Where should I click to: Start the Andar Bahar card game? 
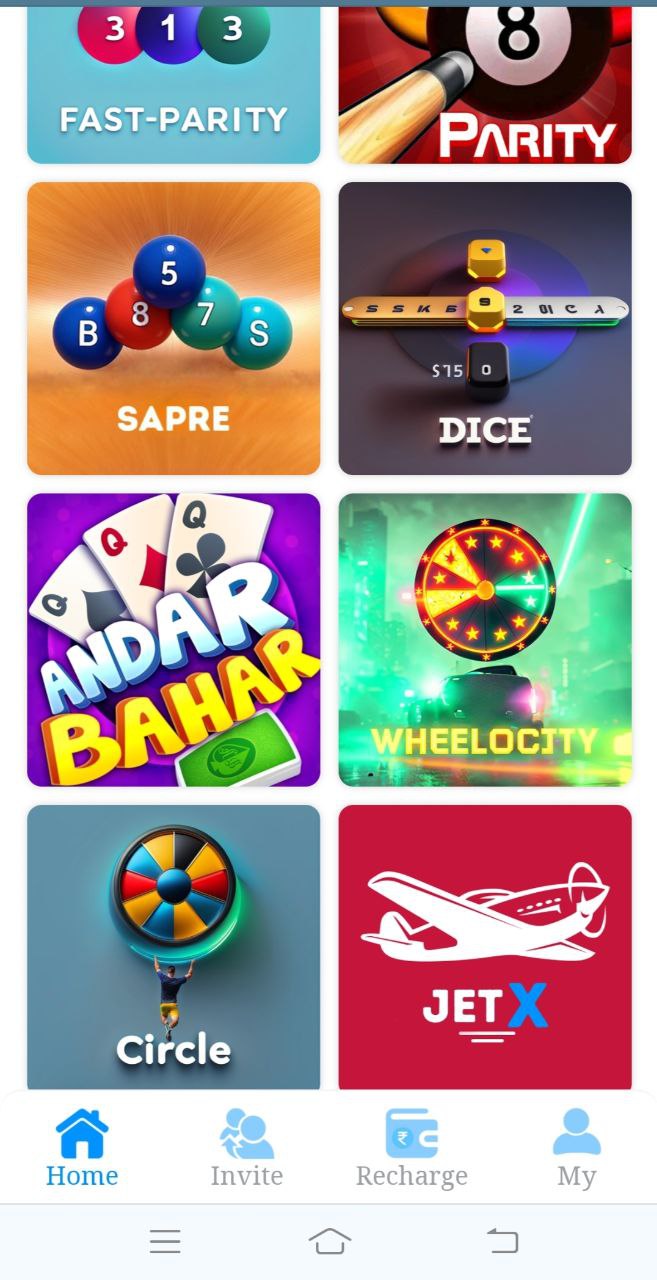tap(173, 640)
